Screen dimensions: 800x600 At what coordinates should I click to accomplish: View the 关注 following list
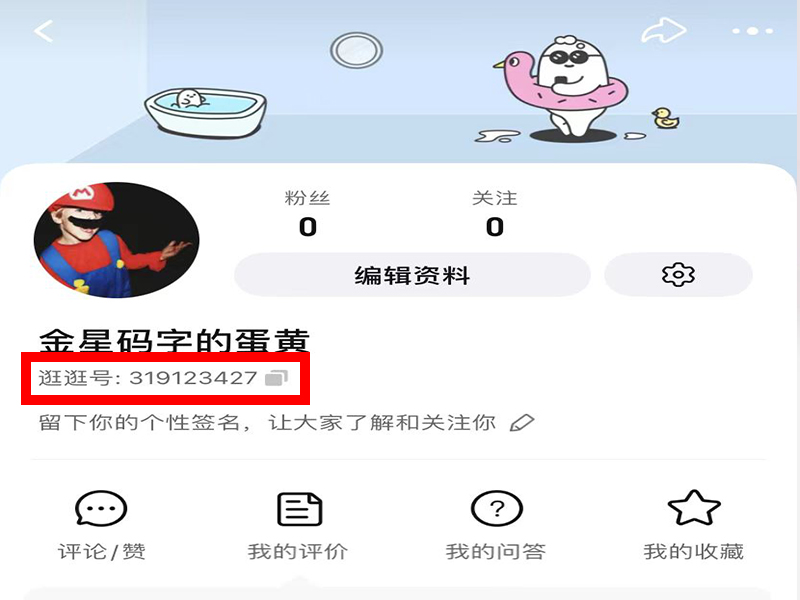(494, 215)
